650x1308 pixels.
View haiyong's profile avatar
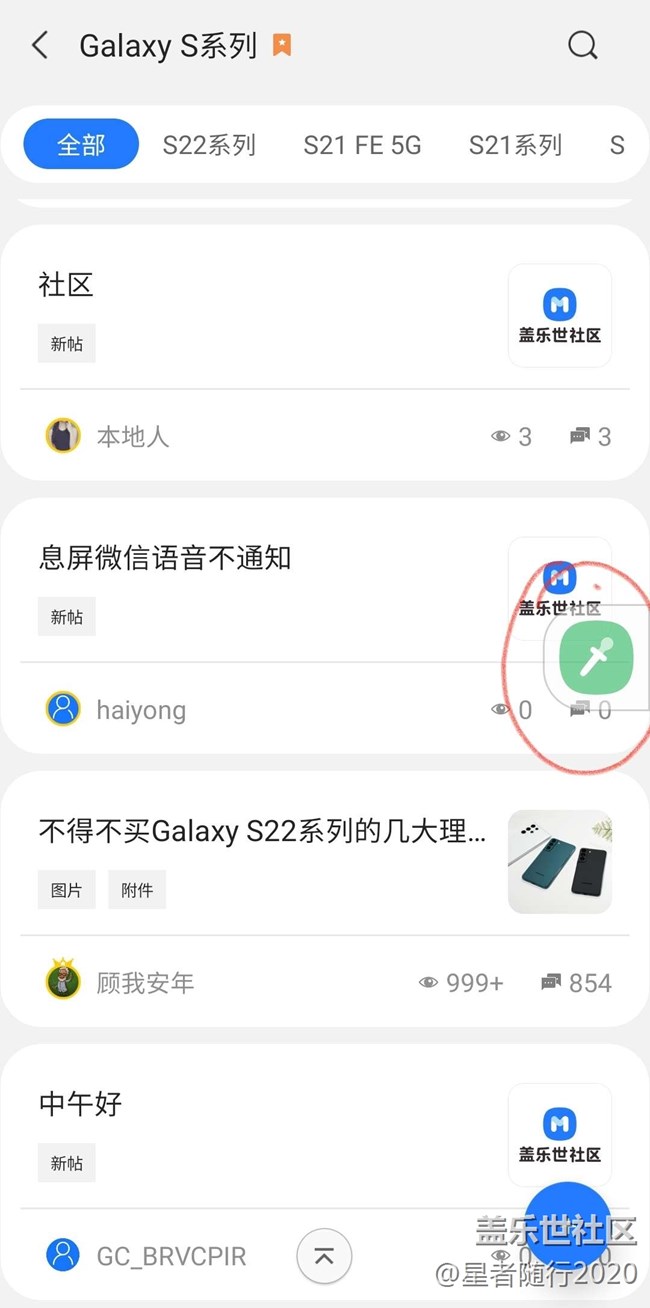(x=63, y=709)
